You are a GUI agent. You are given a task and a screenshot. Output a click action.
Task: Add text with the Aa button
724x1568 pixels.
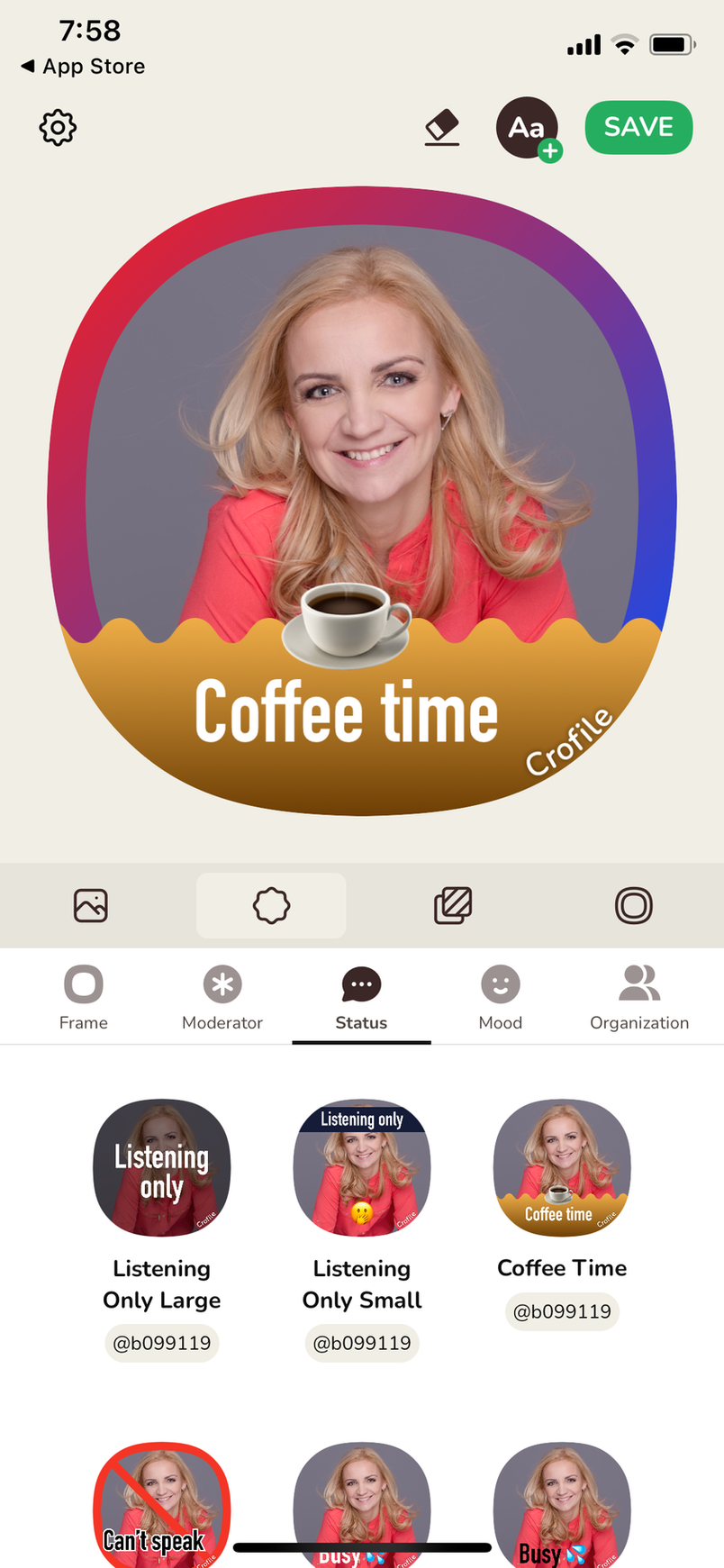(528, 128)
